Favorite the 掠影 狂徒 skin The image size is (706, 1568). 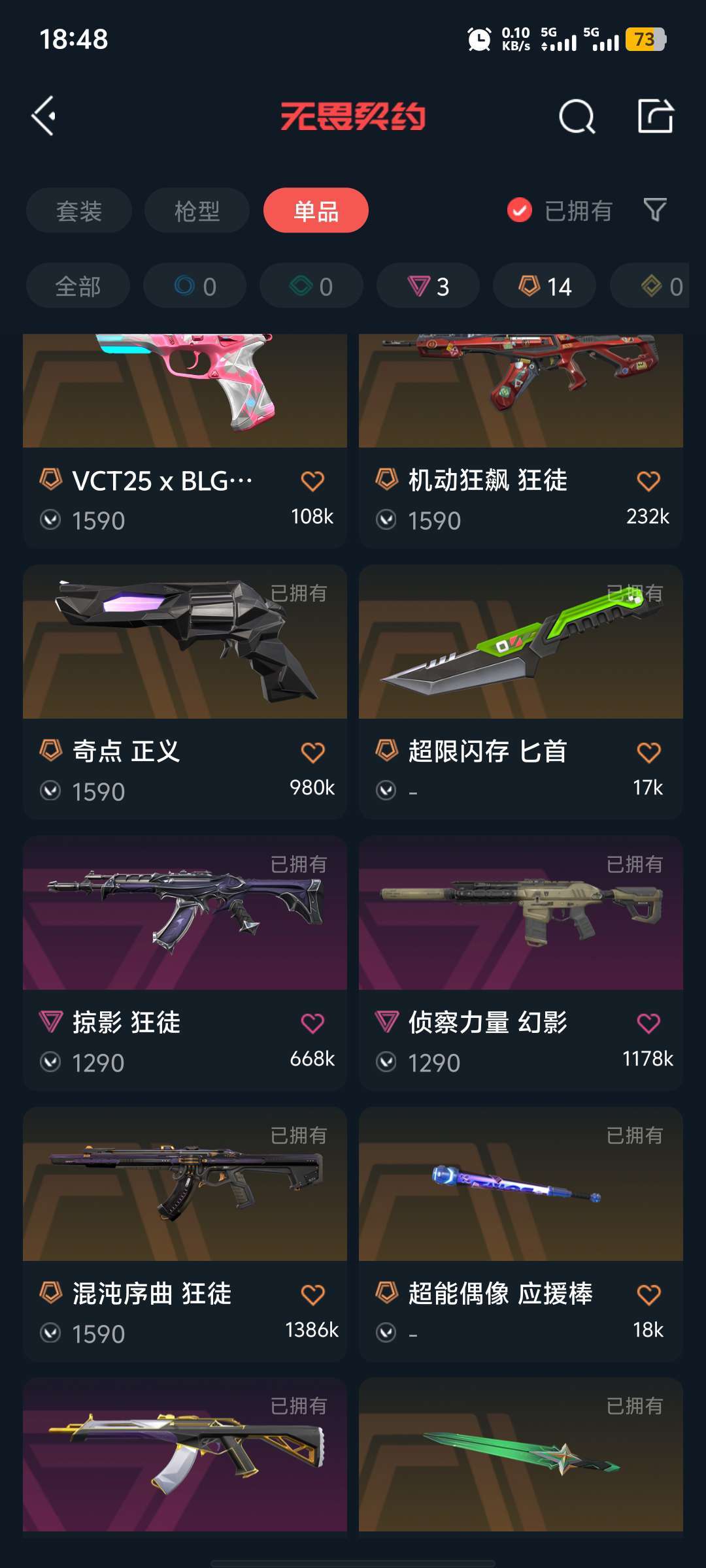tap(312, 1023)
